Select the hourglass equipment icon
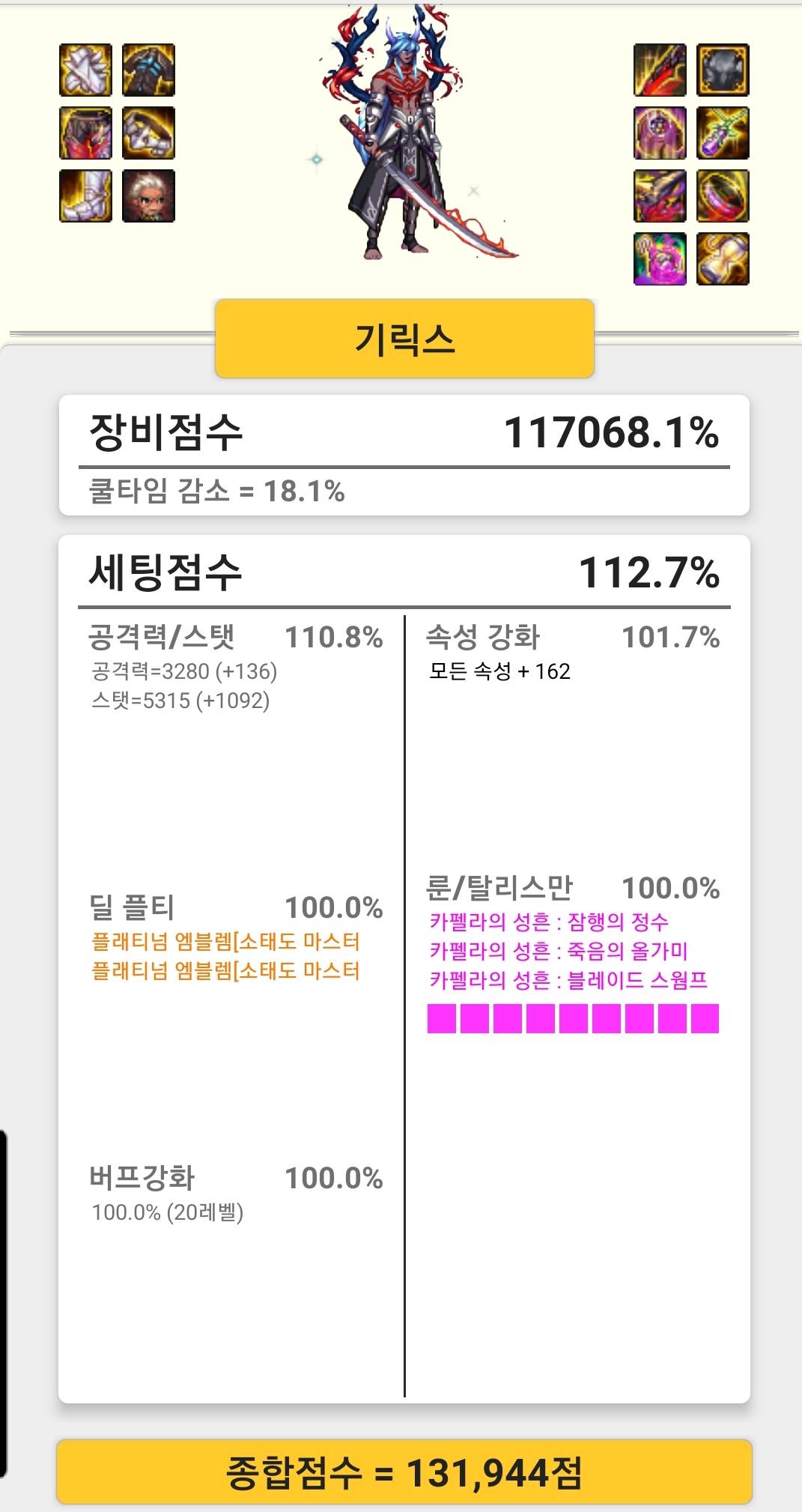Image resolution: width=802 pixels, height=1512 pixels. tap(723, 258)
